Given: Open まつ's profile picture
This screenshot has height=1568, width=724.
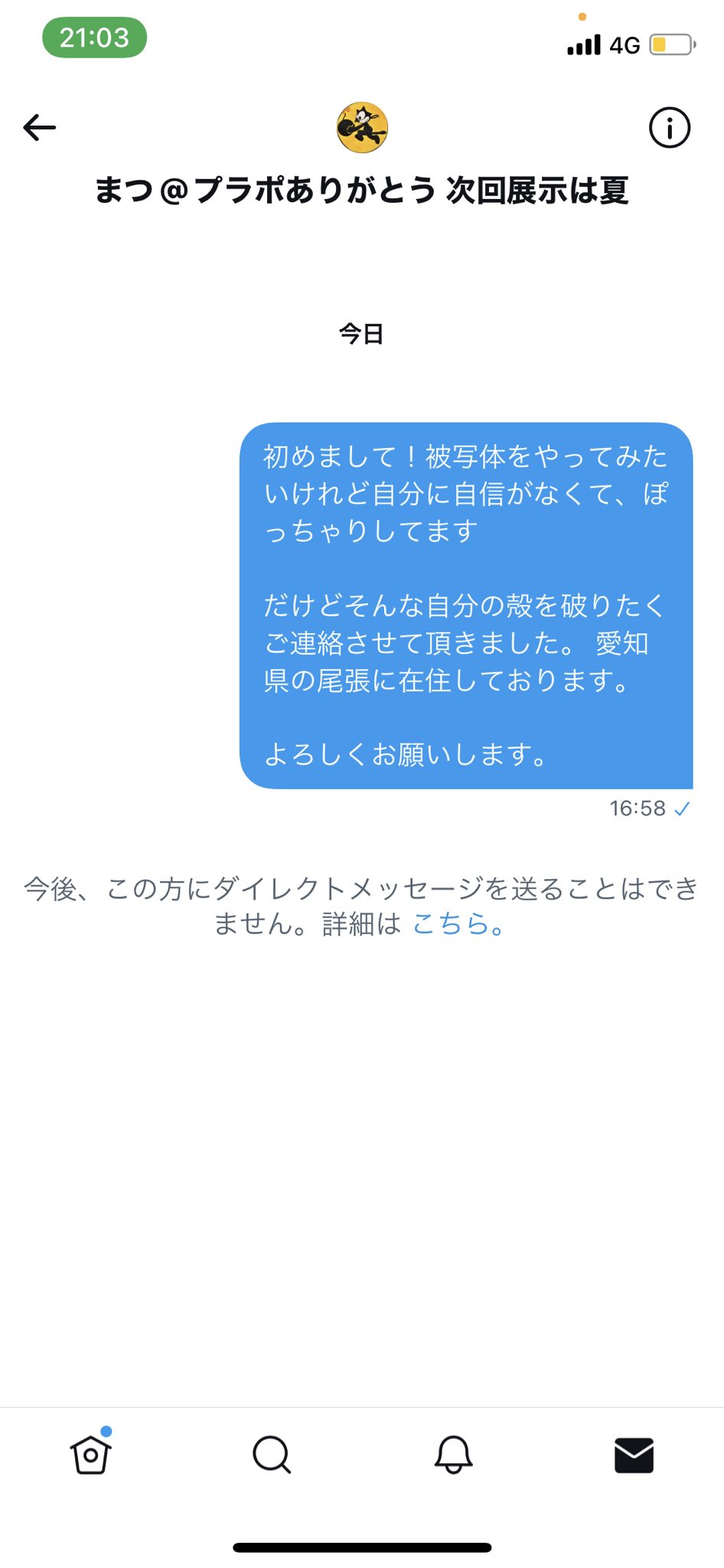Looking at the screenshot, I should point(362,128).
